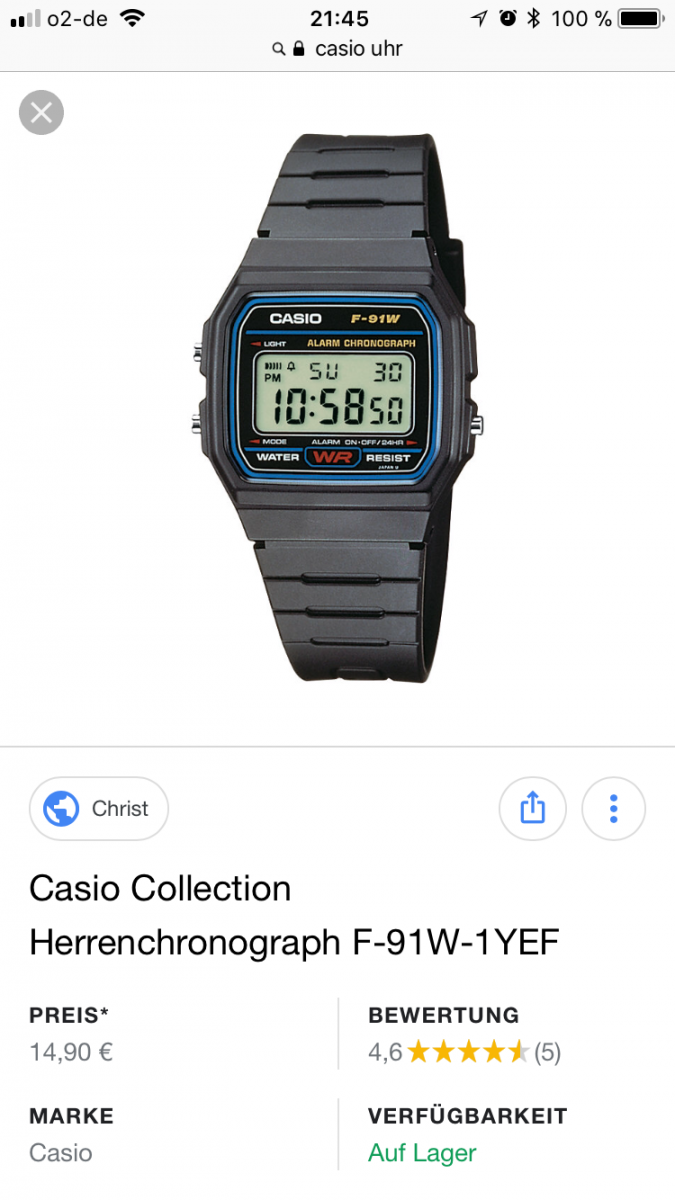
Task: Tap the casio uhr address bar
Action: click(337, 48)
